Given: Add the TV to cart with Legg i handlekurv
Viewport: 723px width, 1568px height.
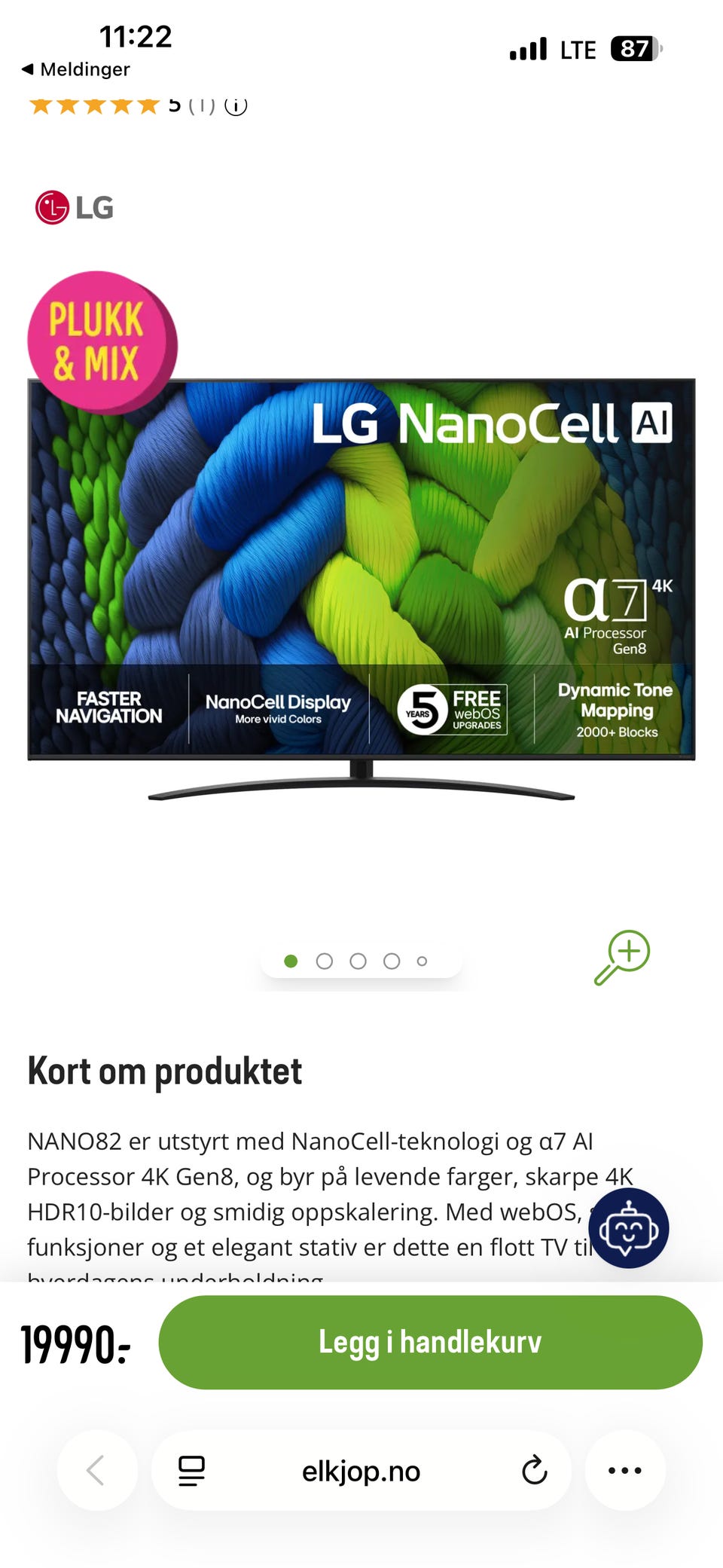Looking at the screenshot, I should point(430,1342).
